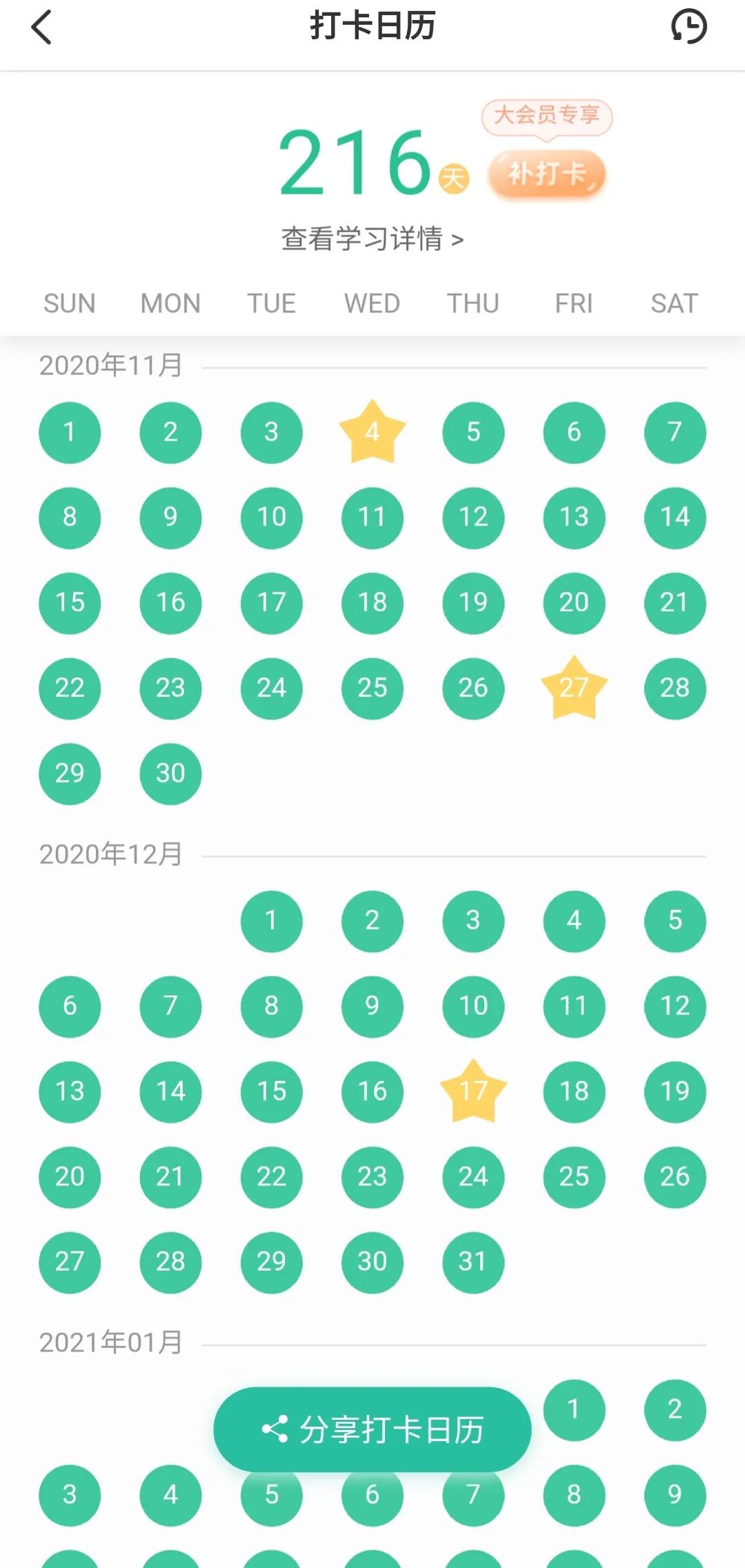Open December 1 check-in day
The height and width of the screenshot is (1568, 745).
(271, 921)
